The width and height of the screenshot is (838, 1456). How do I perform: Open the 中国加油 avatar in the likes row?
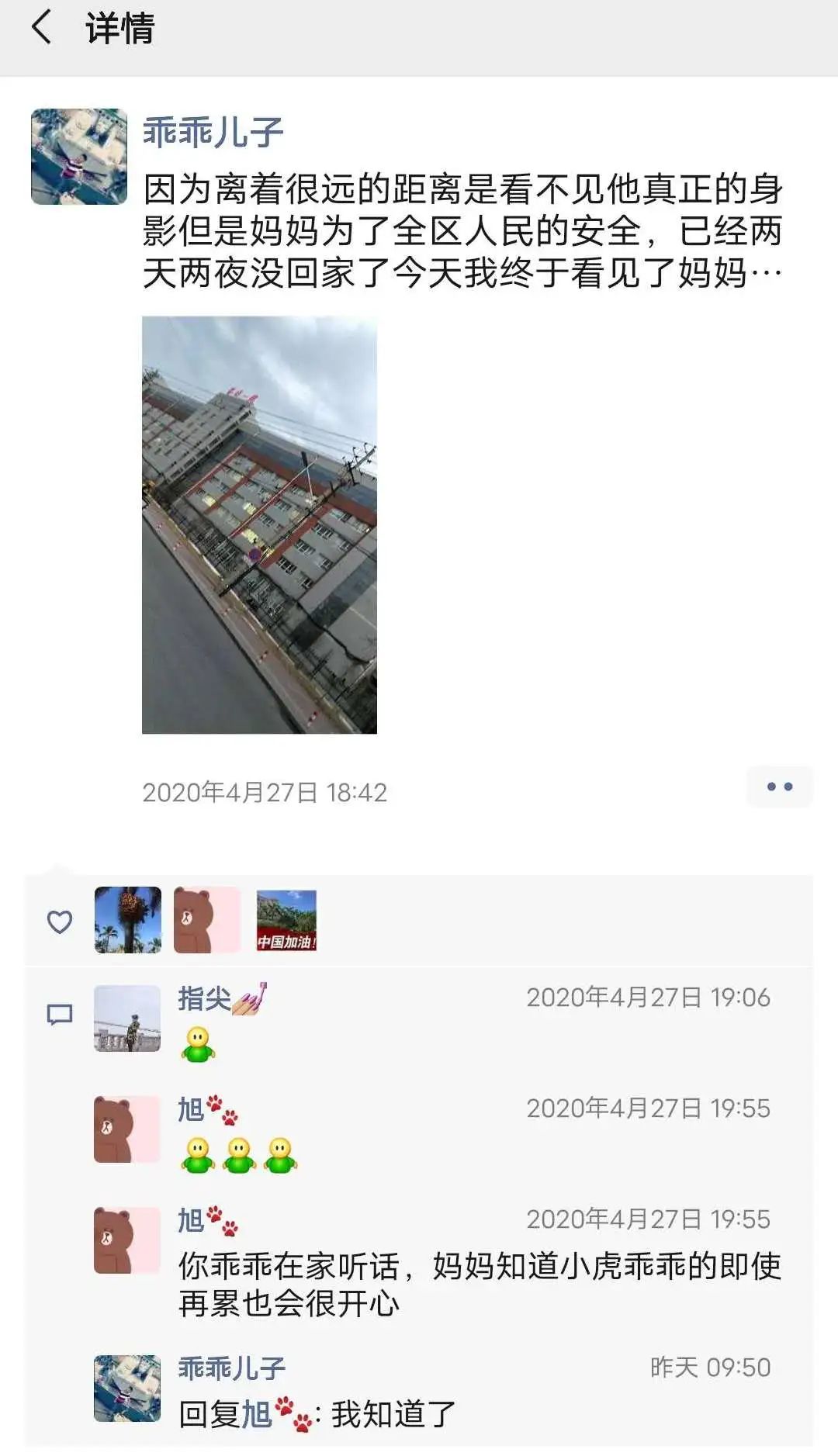(286, 920)
